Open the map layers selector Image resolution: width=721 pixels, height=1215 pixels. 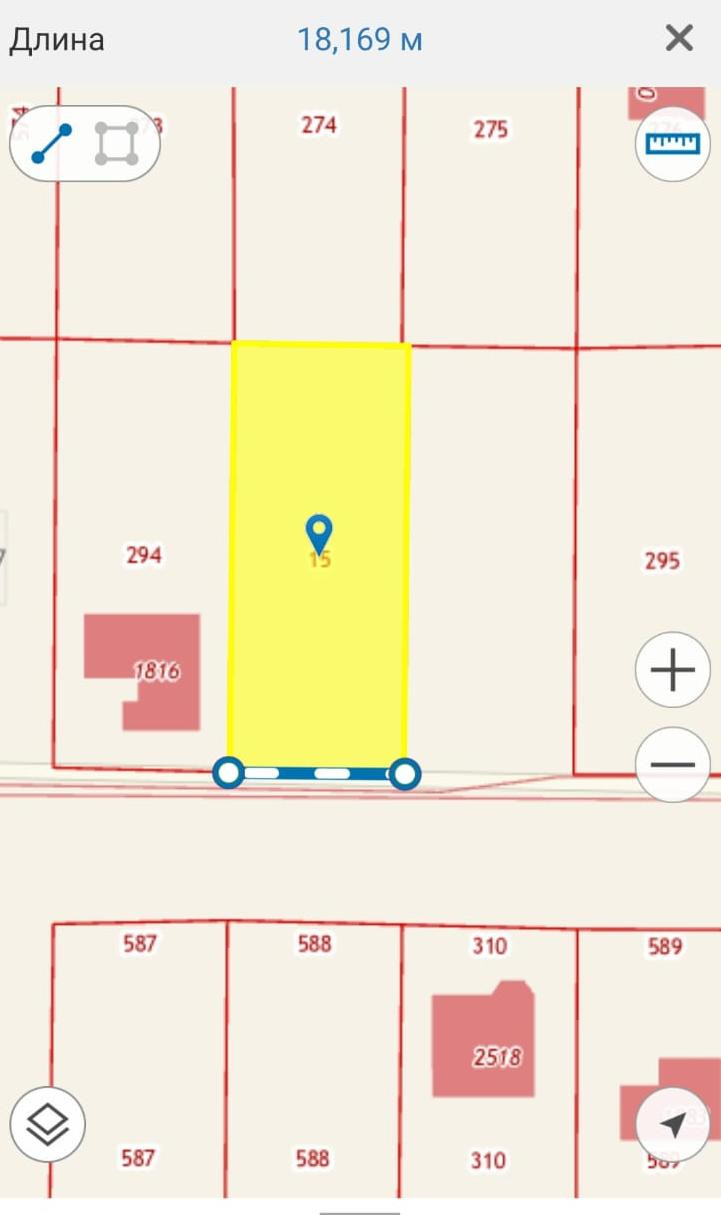coord(48,1124)
